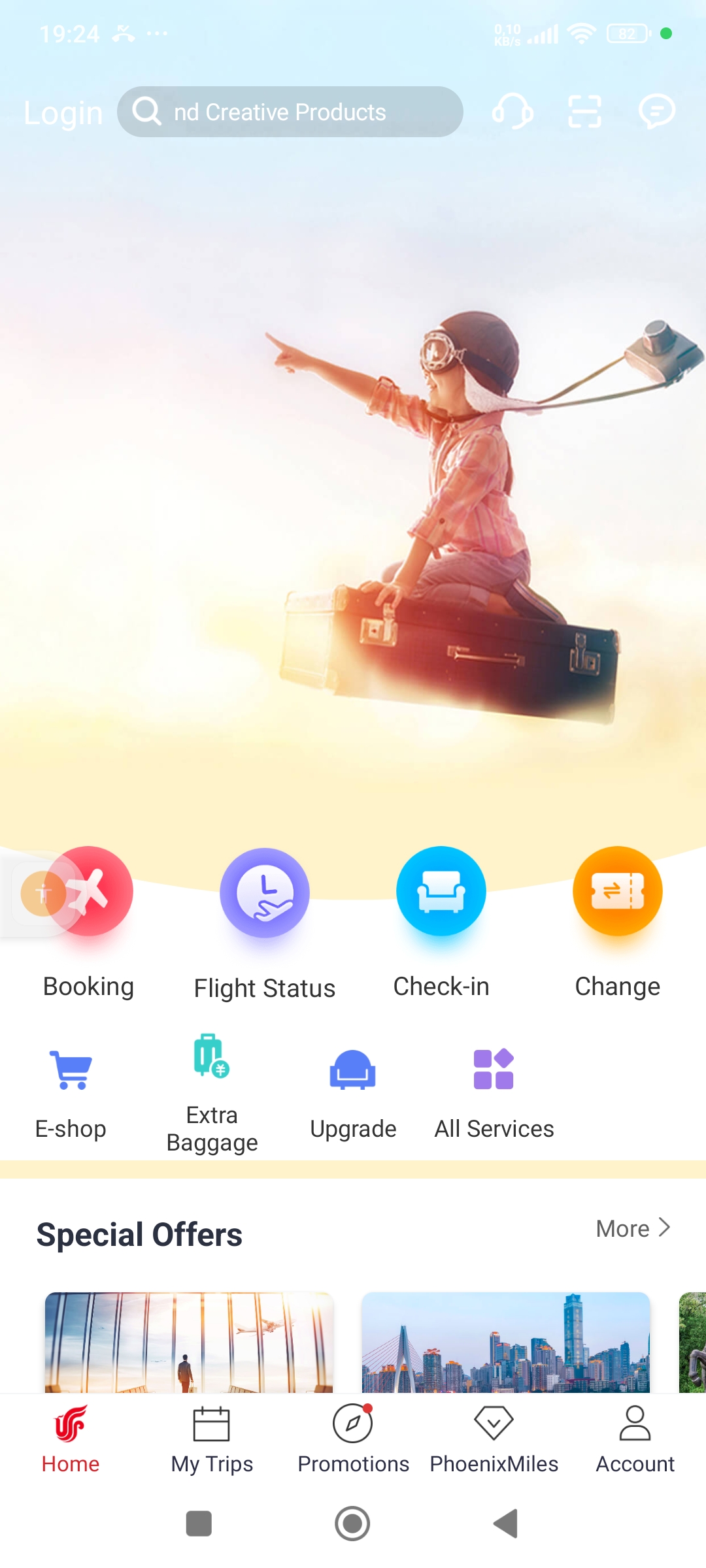
Task: Switch to the My Trips tab
Action: [212, 1440]
